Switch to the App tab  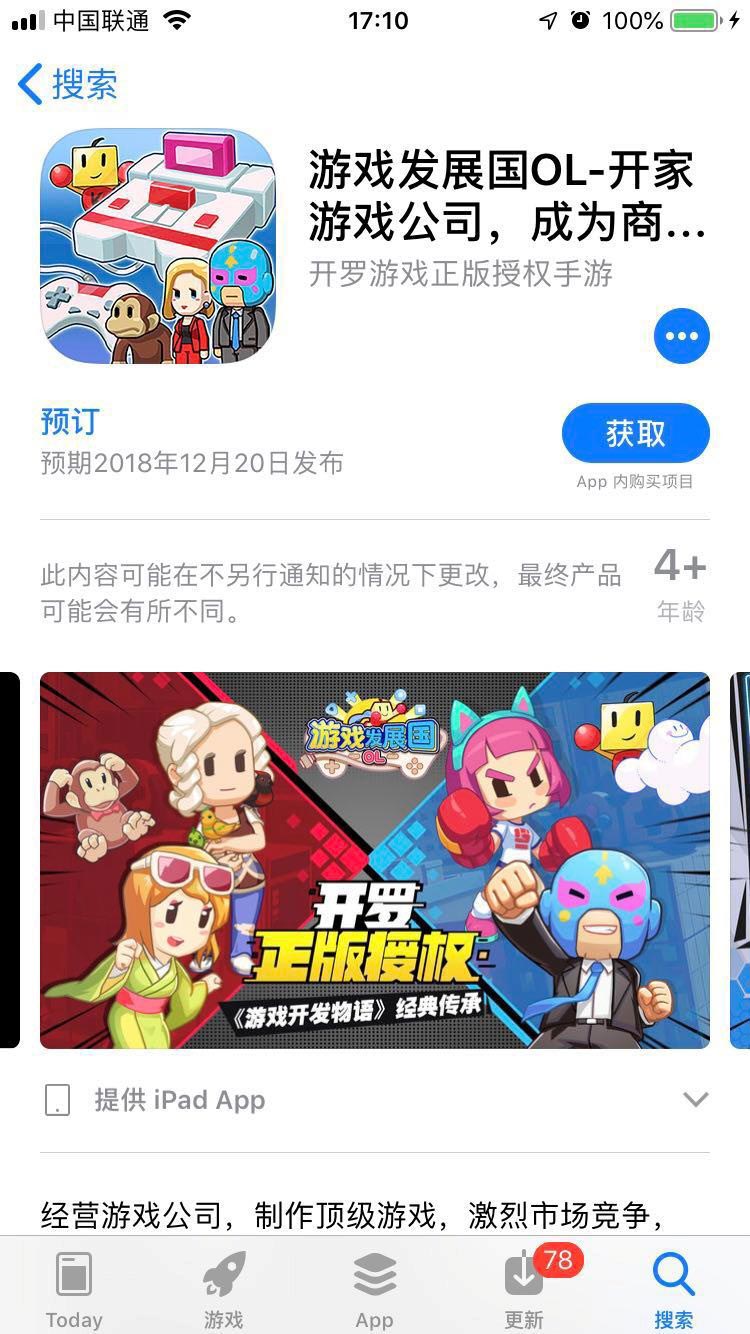[375, 1288]
